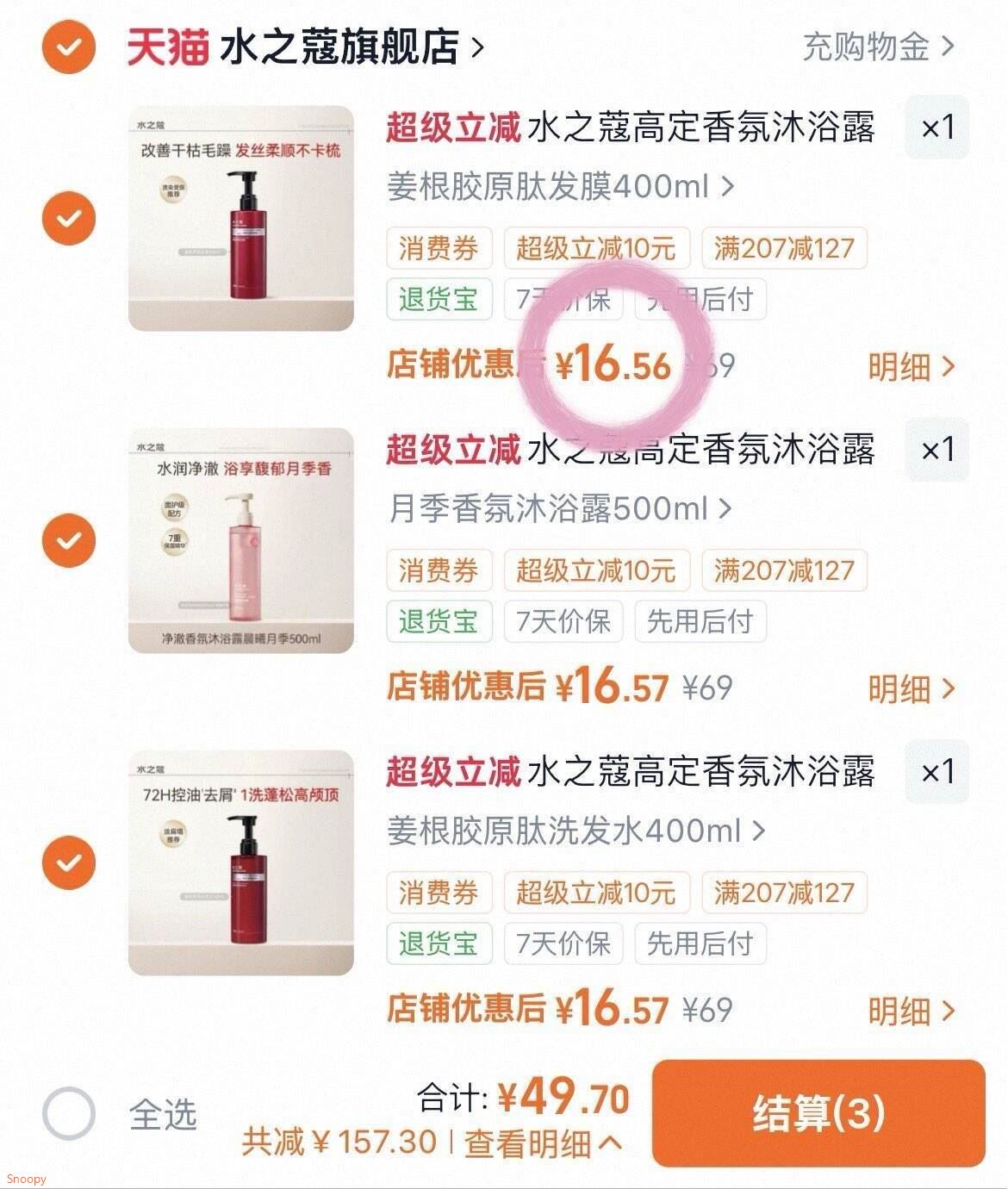Image resolution: width=1008 pixels, height=1189 pixels.
Task: View 明细 for the 姜根胶原肽洗发水 item
Action: (x=912, y=1012)
